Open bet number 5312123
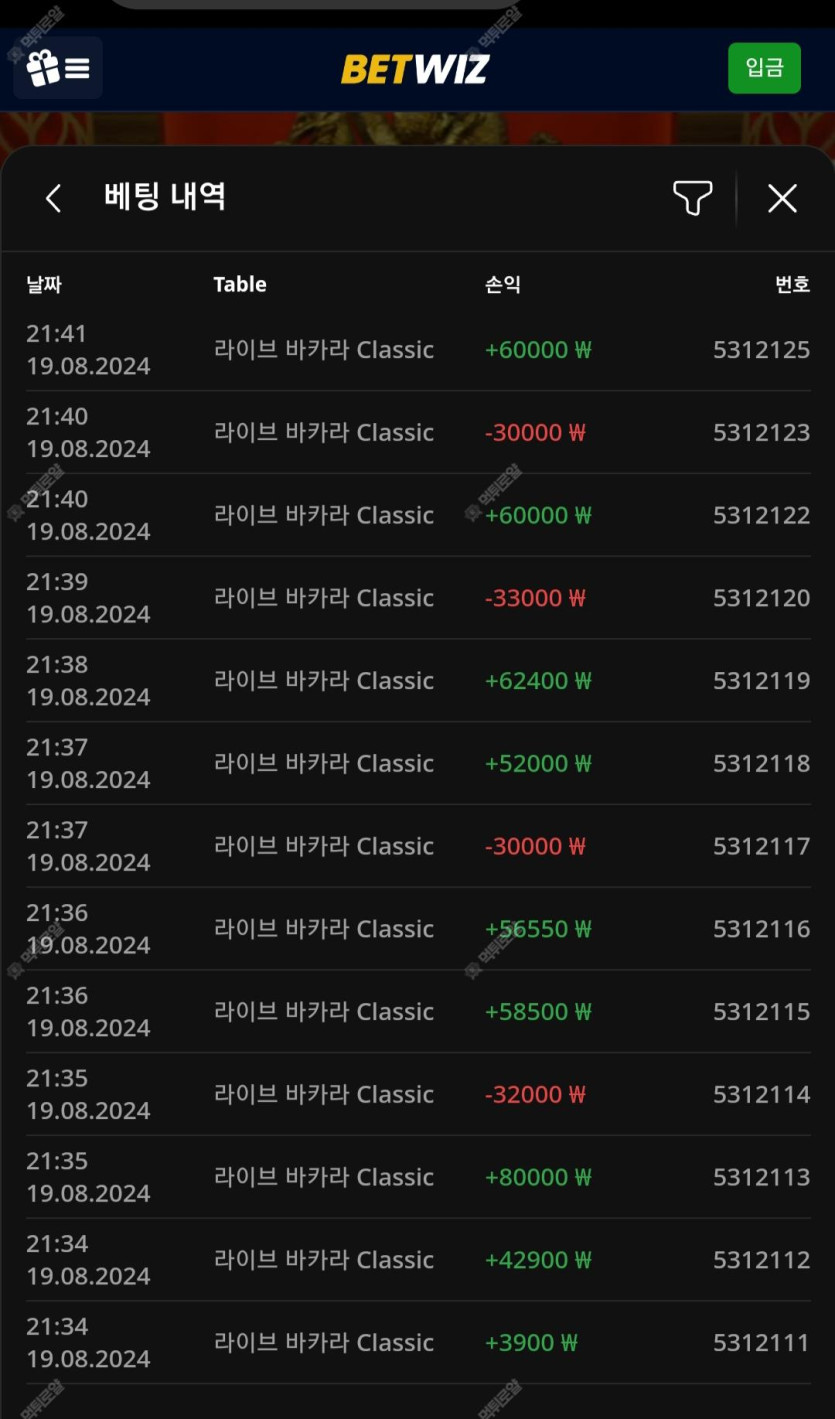This screenshot has width=835, height=1419. point(418,433)
